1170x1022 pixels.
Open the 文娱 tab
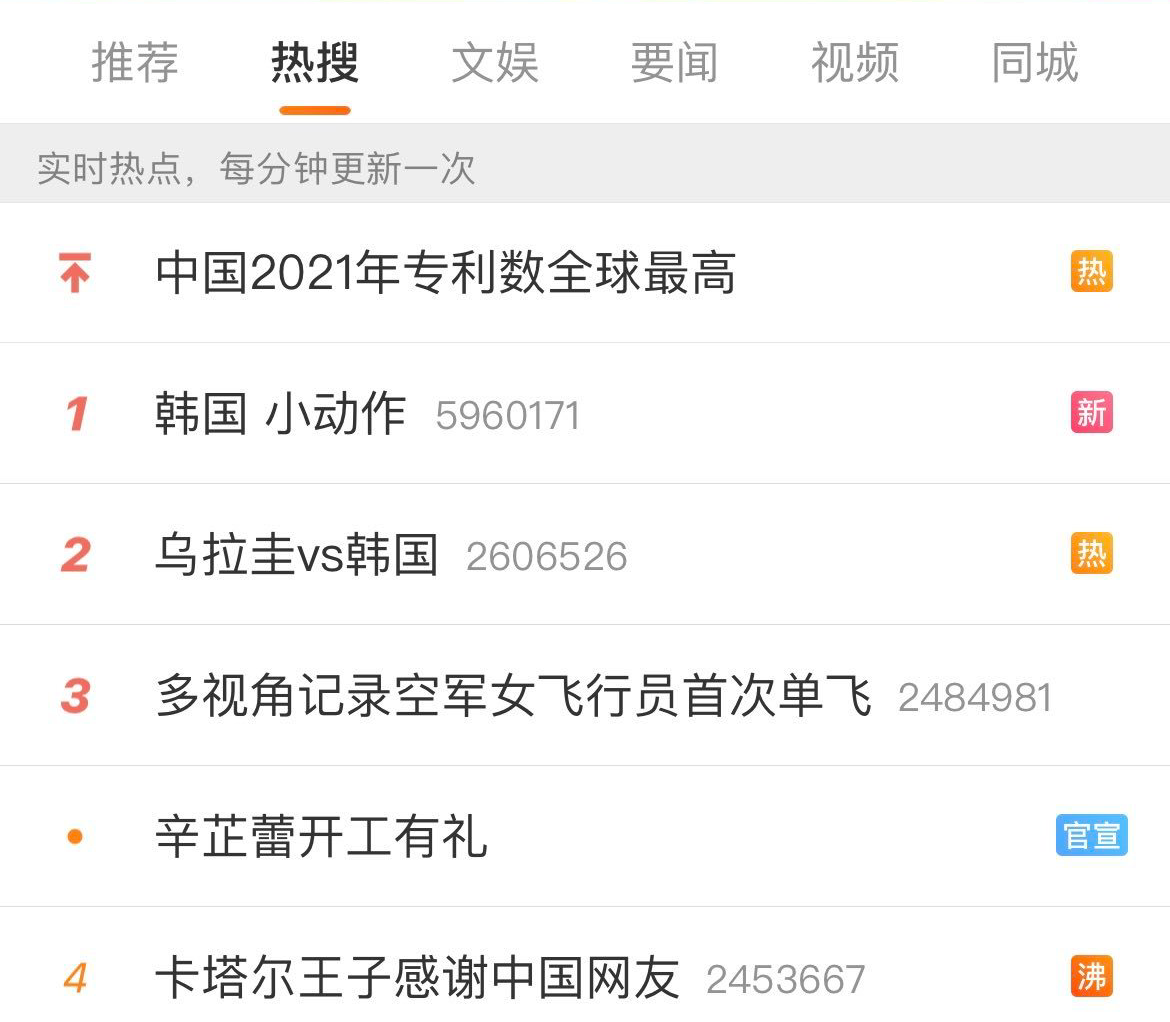(495, 63)
